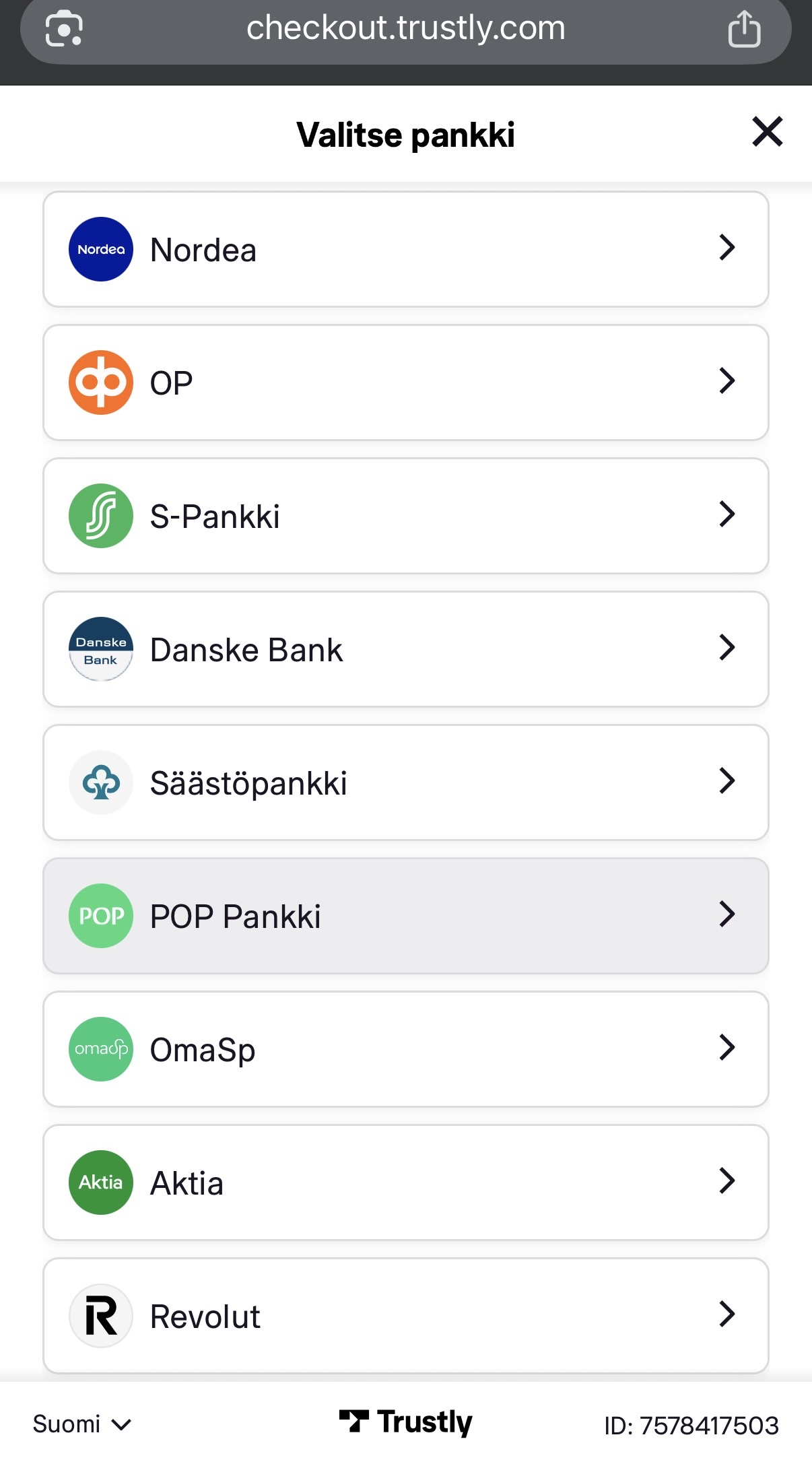Expand the Nordea entry via its chevron
812x1466 pixels.
(727, 248)
